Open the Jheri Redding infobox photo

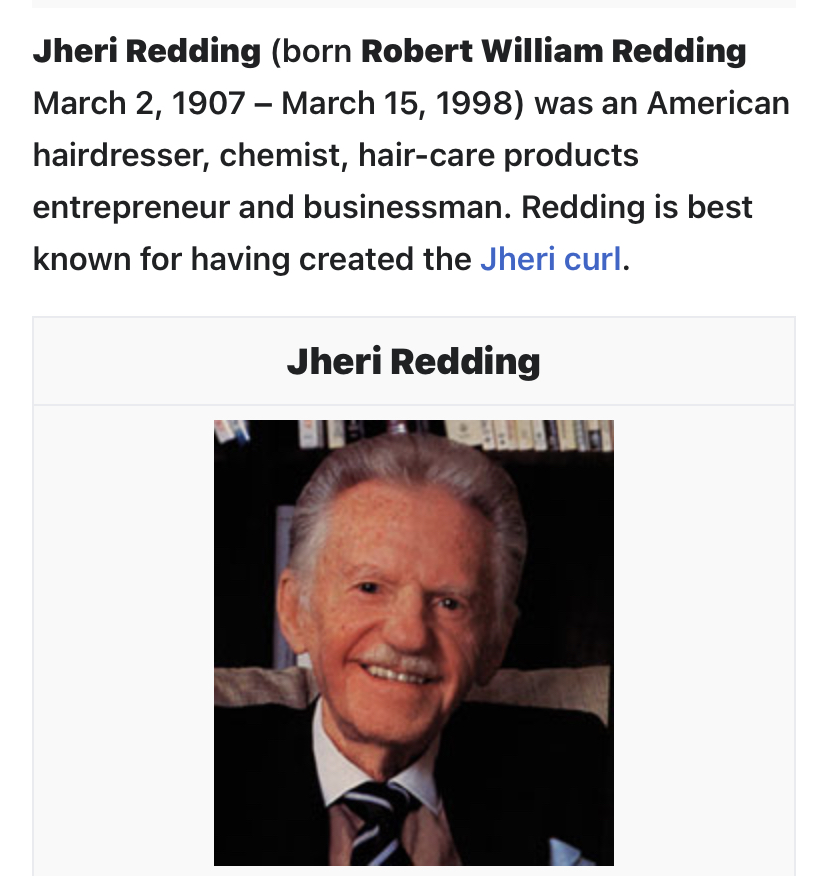click(x=413, y=642)
